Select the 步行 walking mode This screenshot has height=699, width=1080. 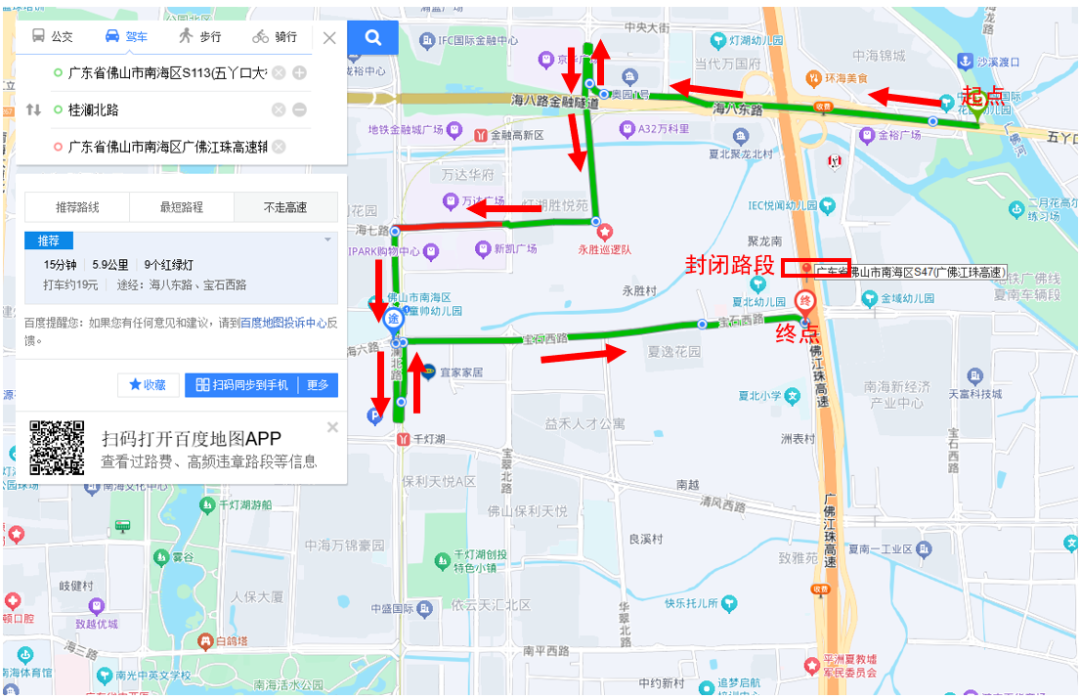[x=200, y=36]
